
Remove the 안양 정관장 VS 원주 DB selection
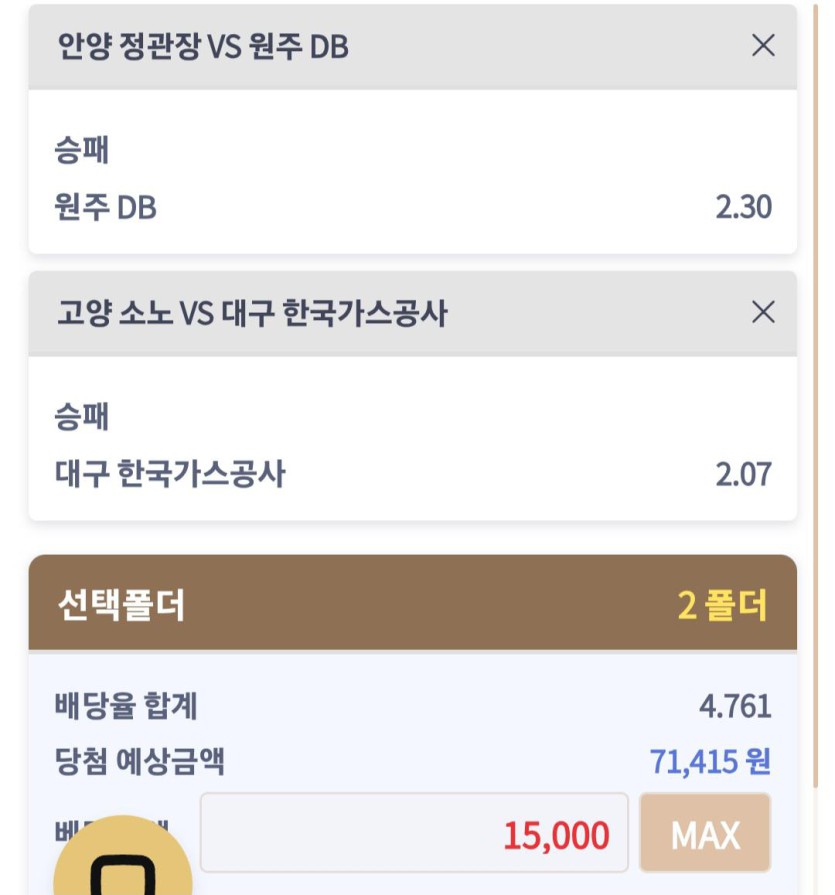(x=763, y=45)
